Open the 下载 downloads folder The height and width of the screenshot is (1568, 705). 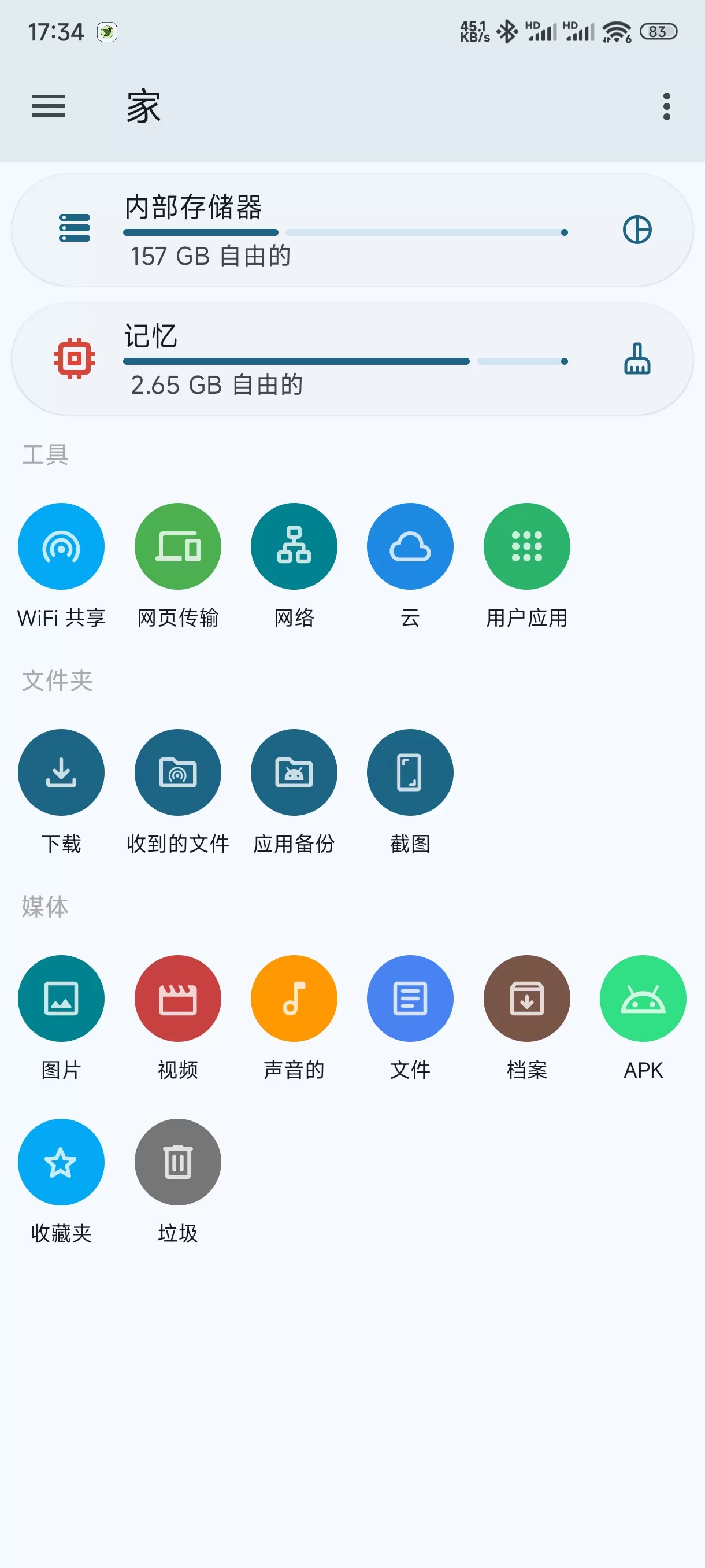61,772
